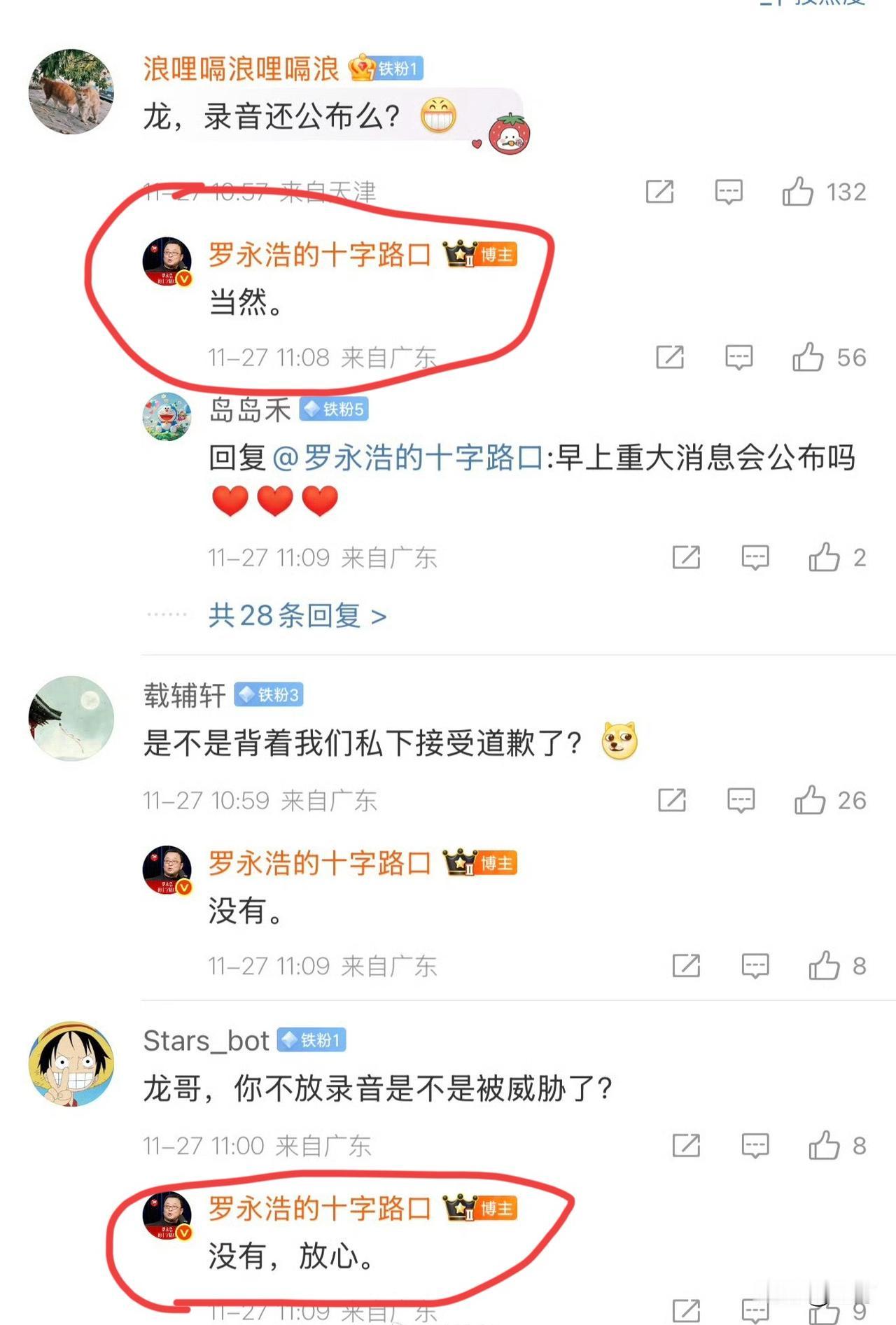Tap the strawberry emoji in the first comment
The height and width of the screenshot is (1325, 896).
pyautogui.click(x=509, y=134)
